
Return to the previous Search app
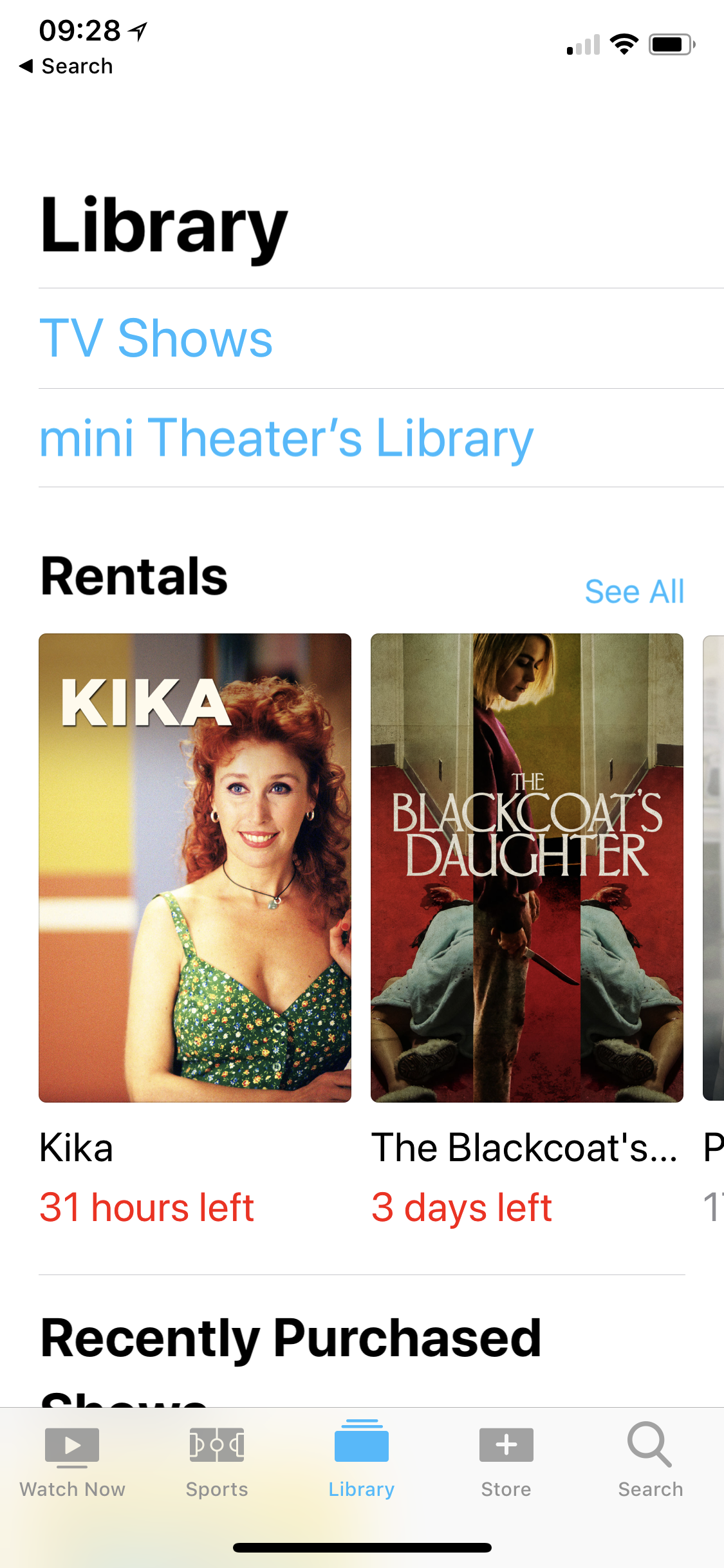(x=66, y=66)
